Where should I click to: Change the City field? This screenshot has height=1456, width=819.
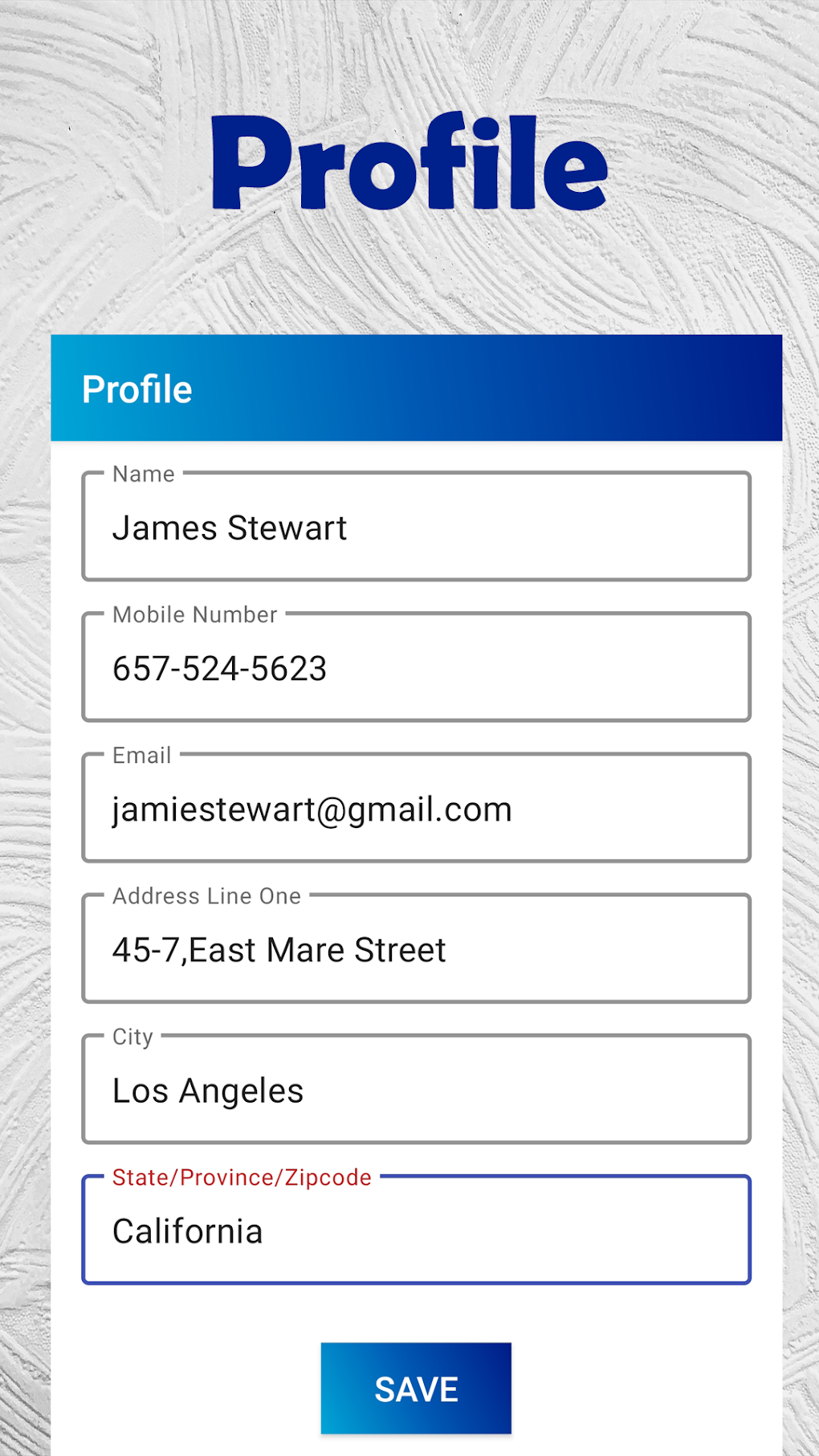point(416,1090)
